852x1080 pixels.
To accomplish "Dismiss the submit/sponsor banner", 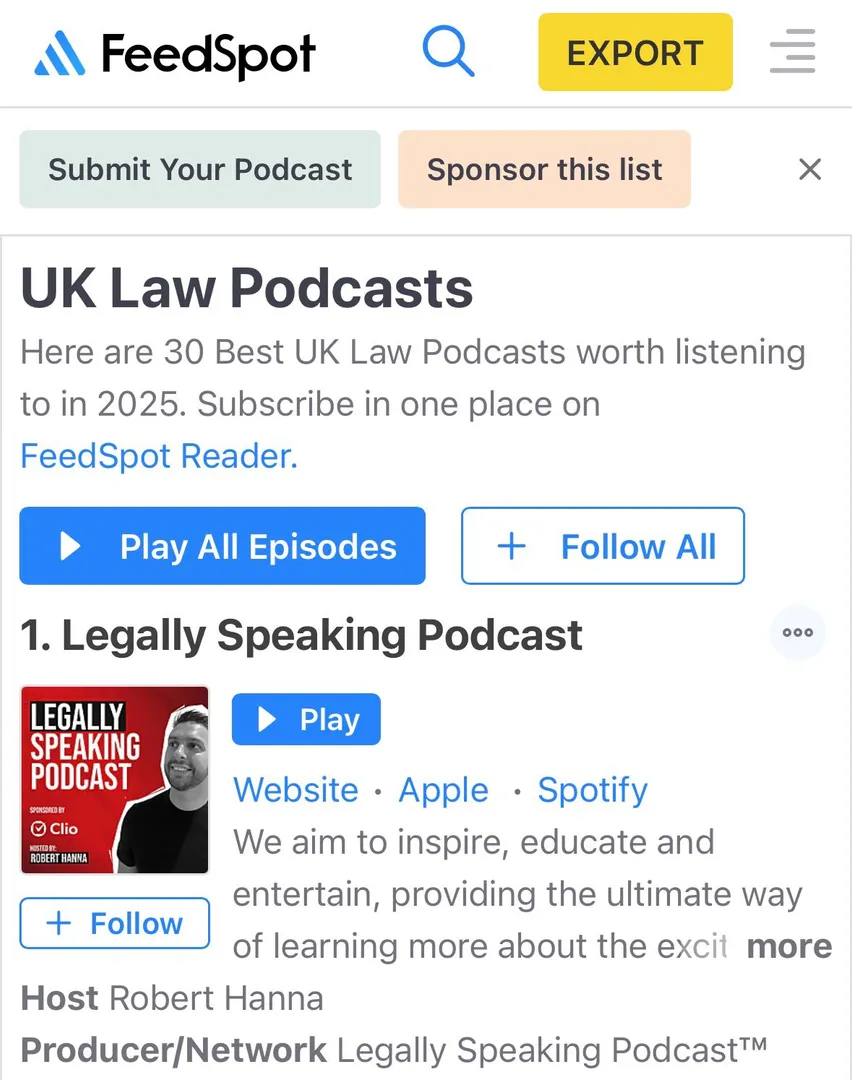I will click(810, 169).
